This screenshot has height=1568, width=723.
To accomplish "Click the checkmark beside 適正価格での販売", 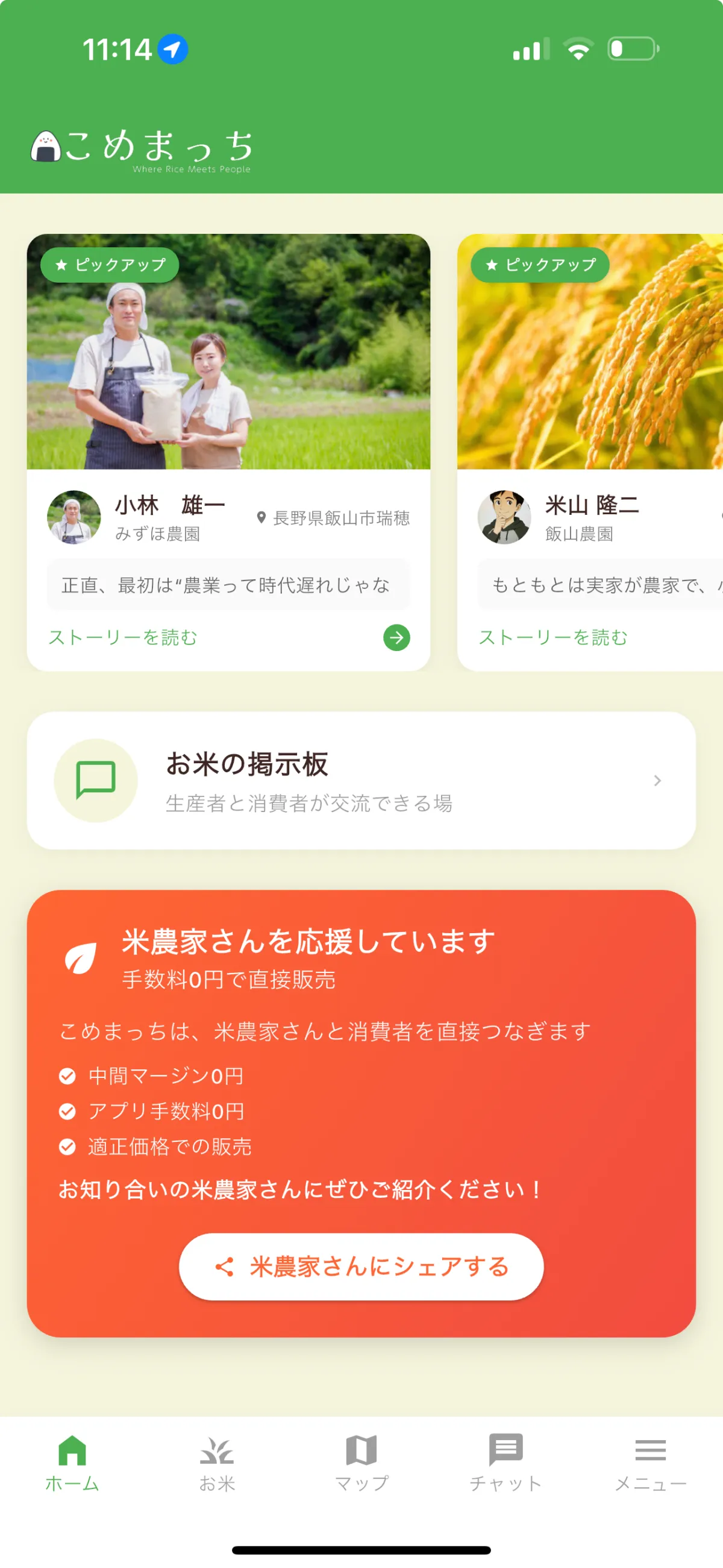I will (x=67, y=1147).
